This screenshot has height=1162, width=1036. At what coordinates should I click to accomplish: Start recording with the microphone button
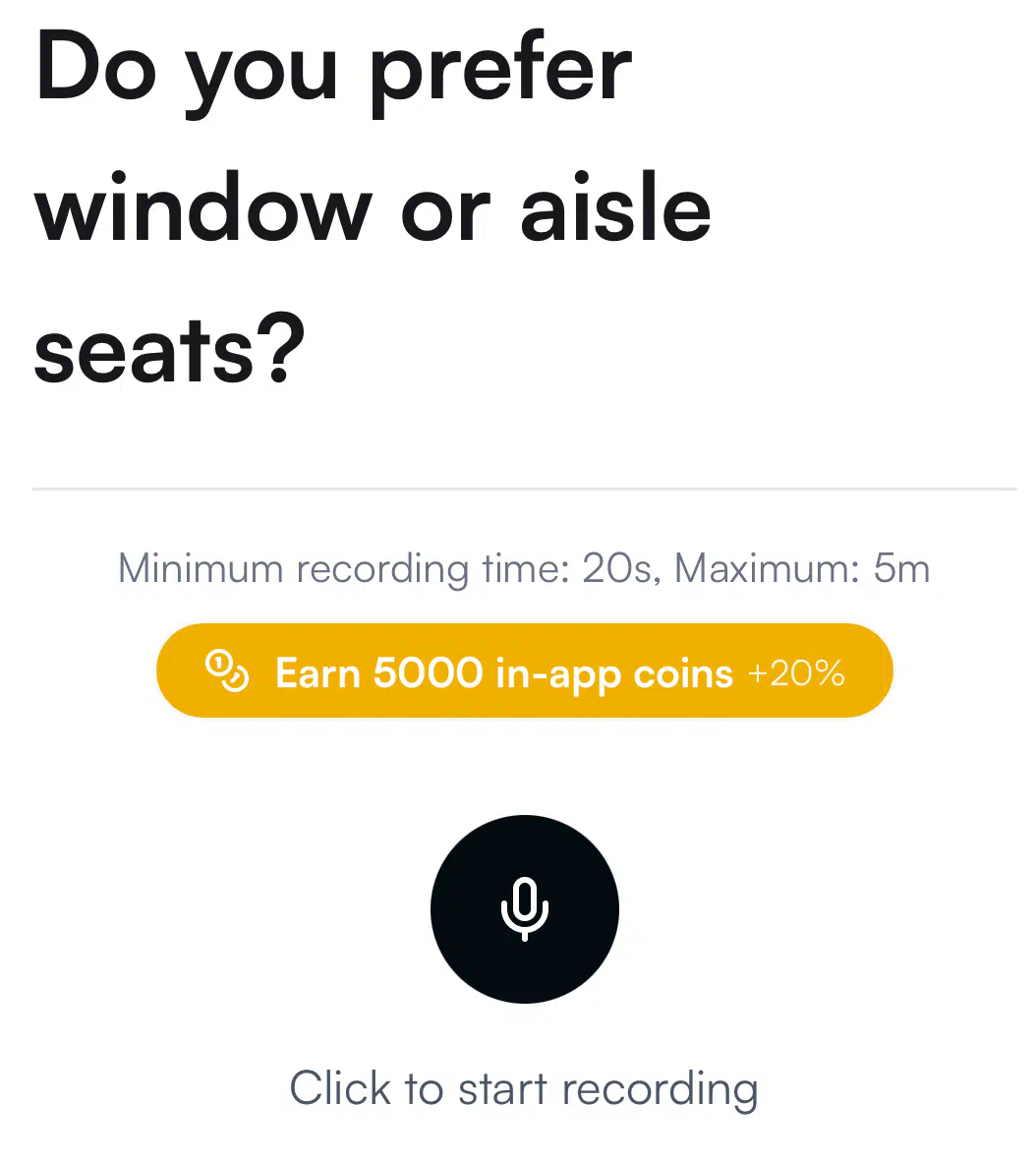click(524, 908)
